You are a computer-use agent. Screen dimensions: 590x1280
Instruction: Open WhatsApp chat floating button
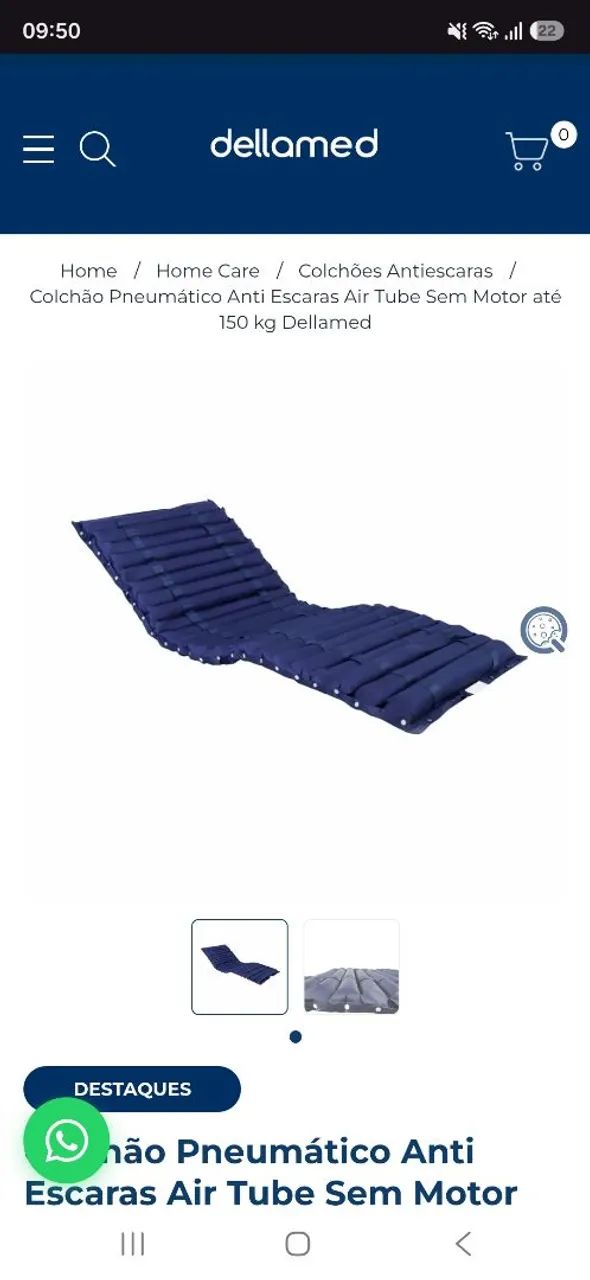(66, 1141)
